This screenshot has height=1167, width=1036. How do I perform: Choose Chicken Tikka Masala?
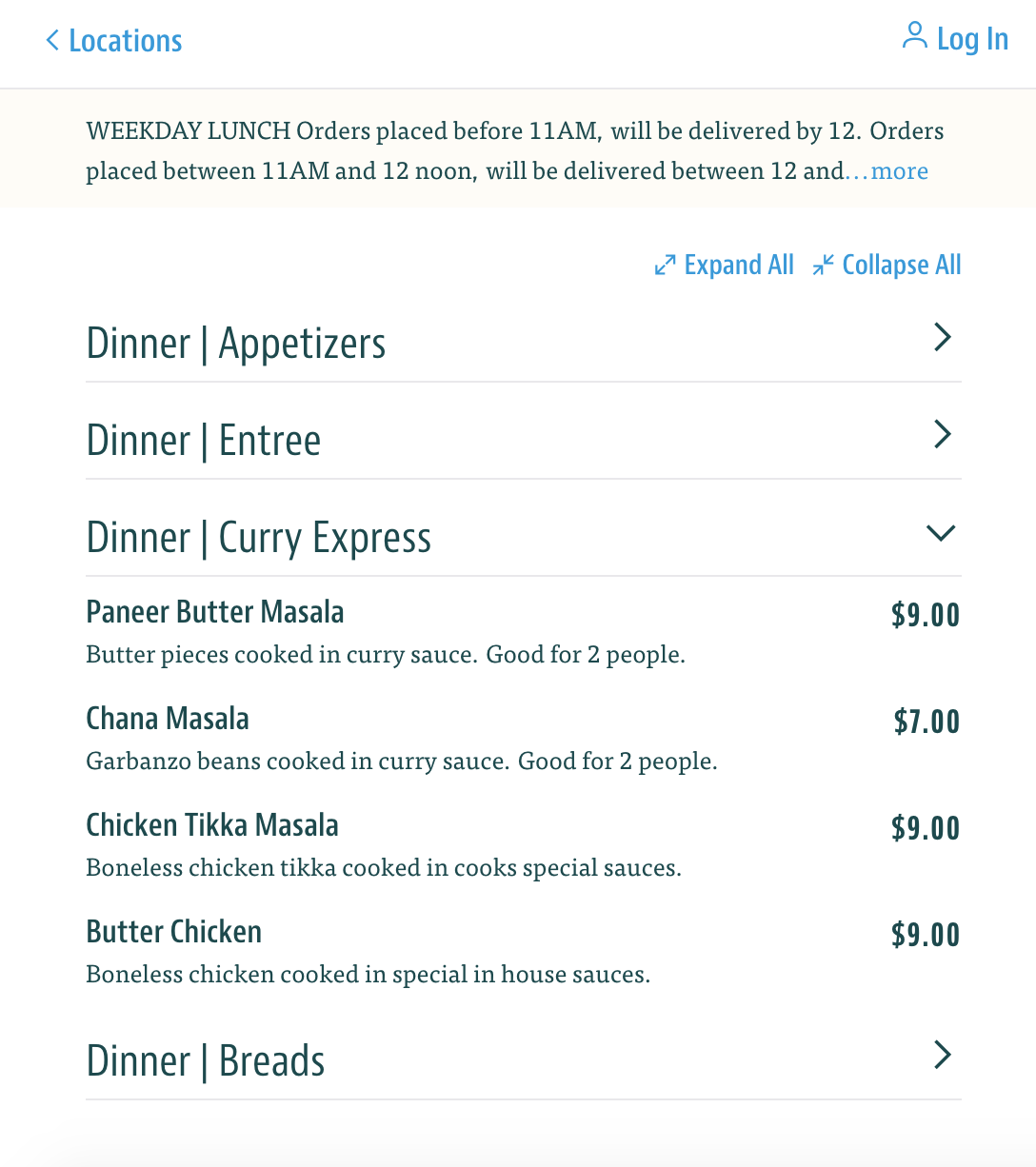pos(212,825)
